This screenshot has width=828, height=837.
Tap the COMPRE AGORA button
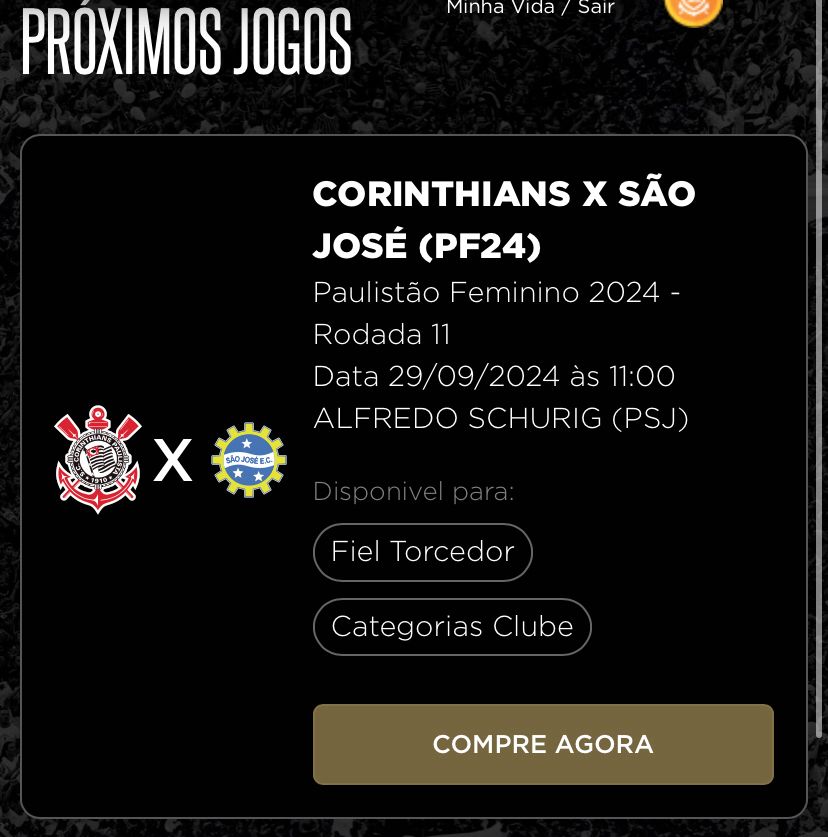(543, 744)
